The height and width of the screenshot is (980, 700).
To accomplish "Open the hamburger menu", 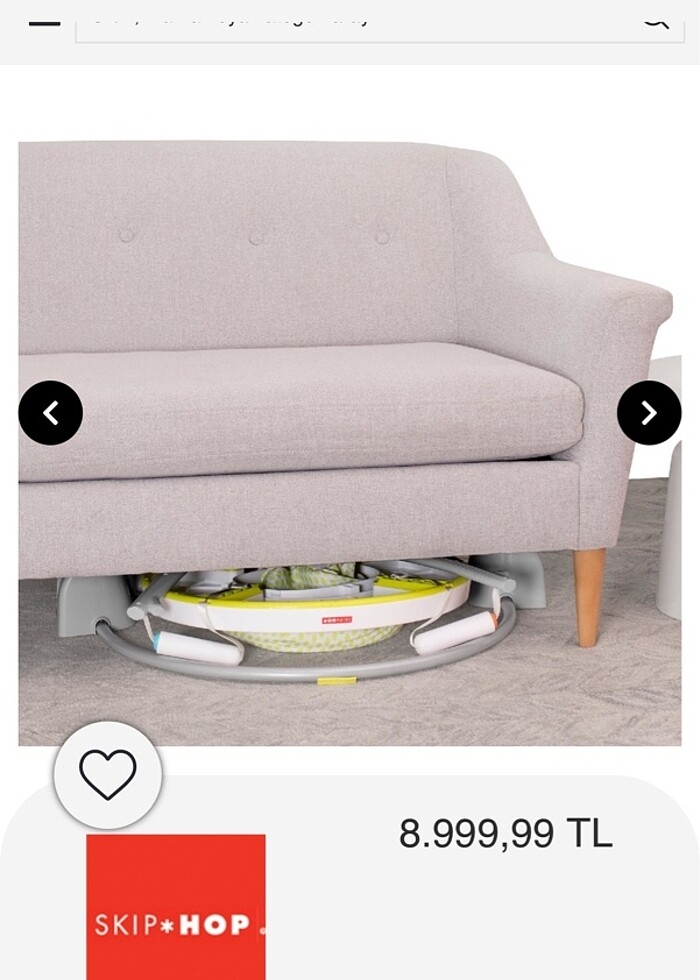I will pyautogui.click(x=44, y=18).
